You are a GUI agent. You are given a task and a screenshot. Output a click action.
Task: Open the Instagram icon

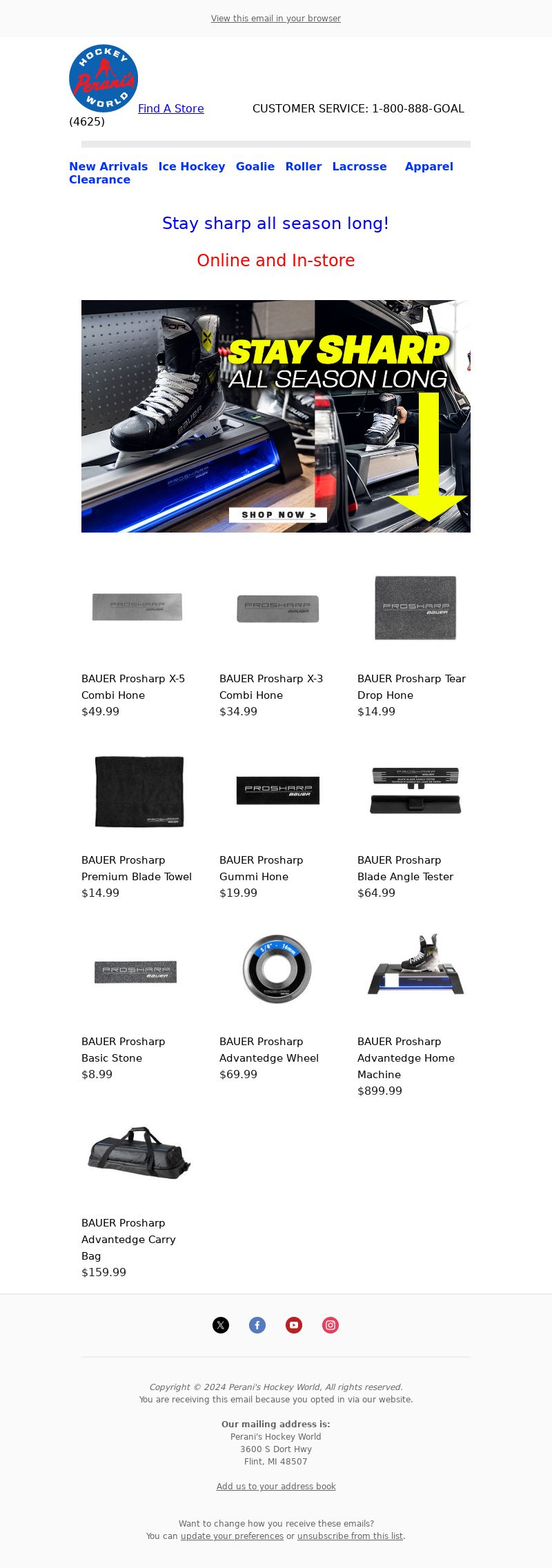pos(331,1325)
